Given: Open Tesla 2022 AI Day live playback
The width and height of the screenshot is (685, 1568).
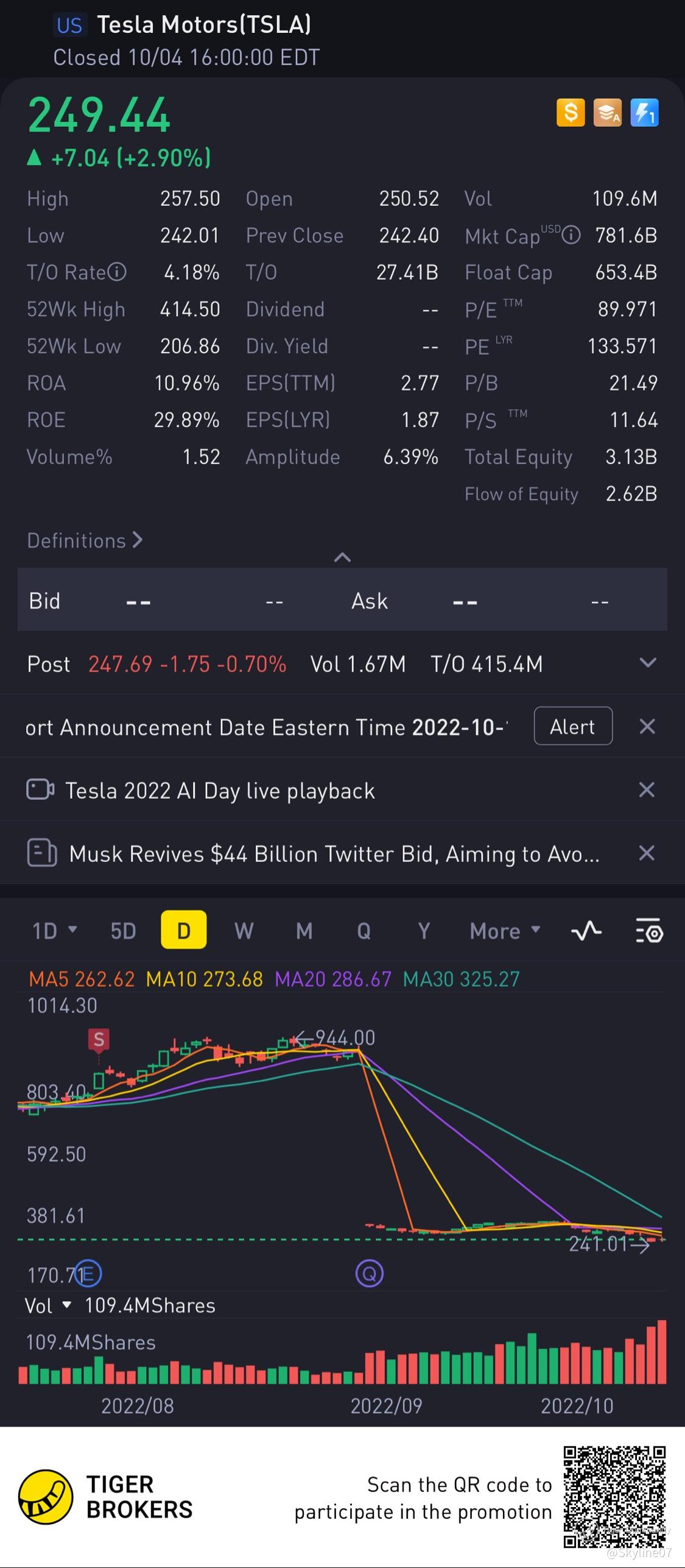Looking at the screenshot, I should 219,790.
